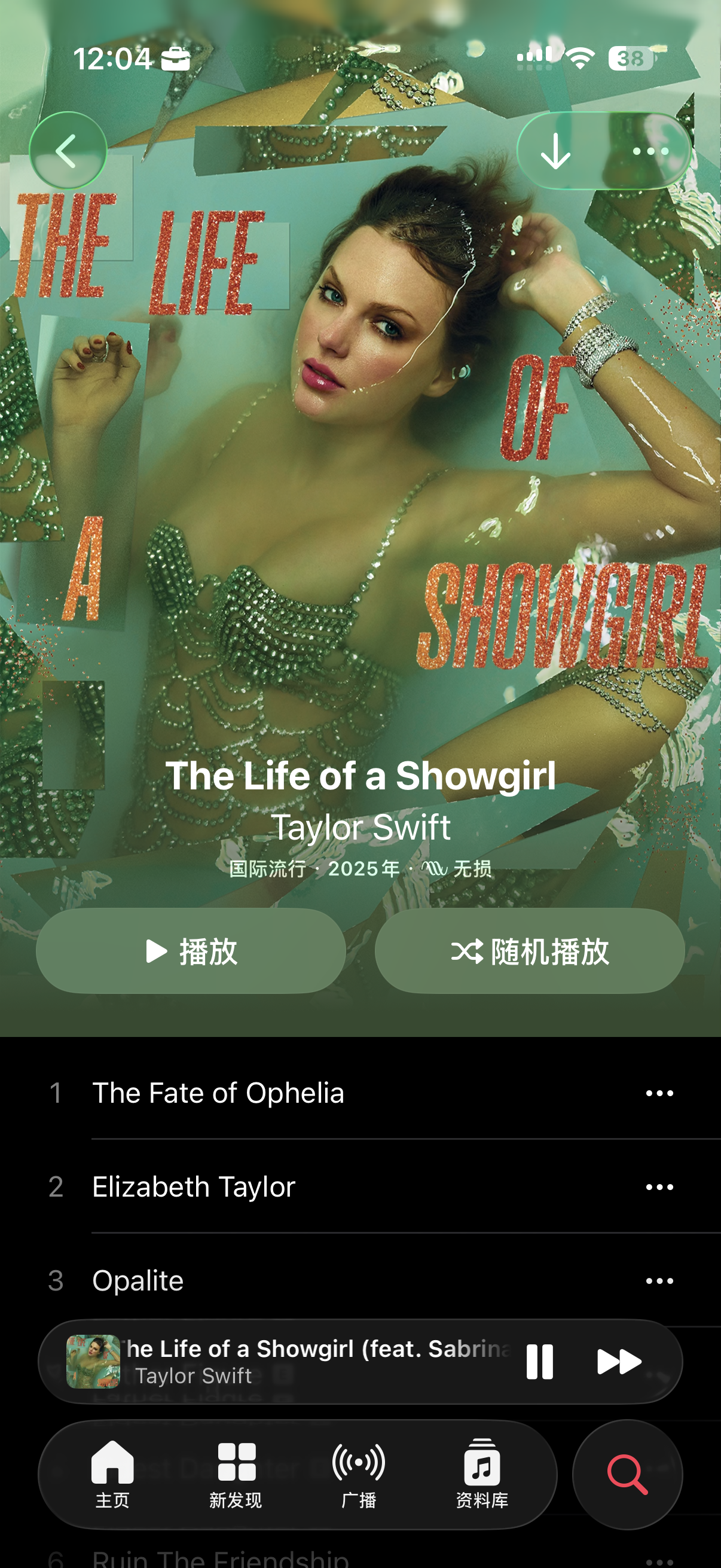Switch to the 广播 radio tab
The height and width of the screenshot is (1568, 721).
[x=359, y=1473]
